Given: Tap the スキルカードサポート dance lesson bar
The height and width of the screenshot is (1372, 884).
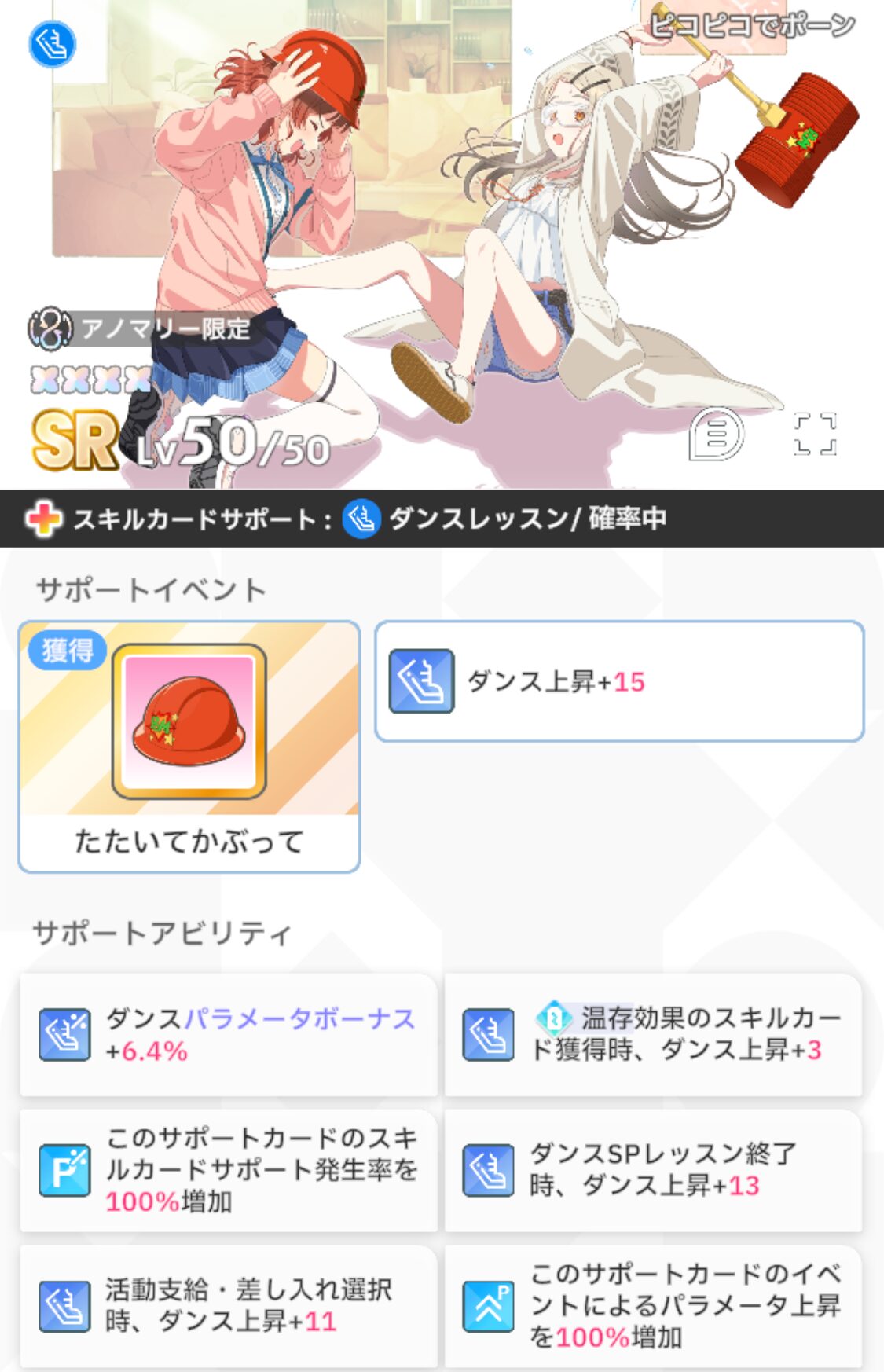Looking at the screenshot, I should click(x=442, y=519).
